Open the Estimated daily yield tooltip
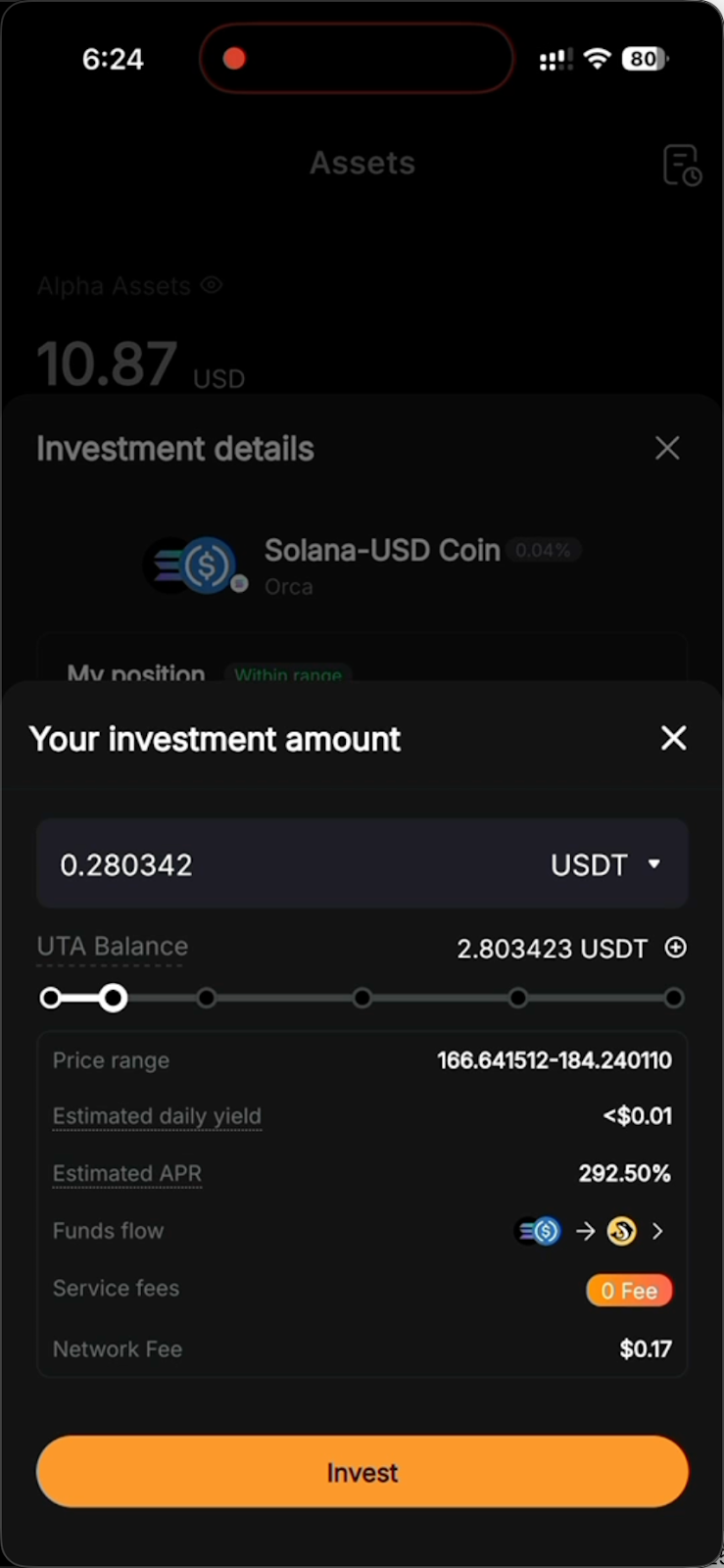The image size is (724, 1568). click(157, 1116)
